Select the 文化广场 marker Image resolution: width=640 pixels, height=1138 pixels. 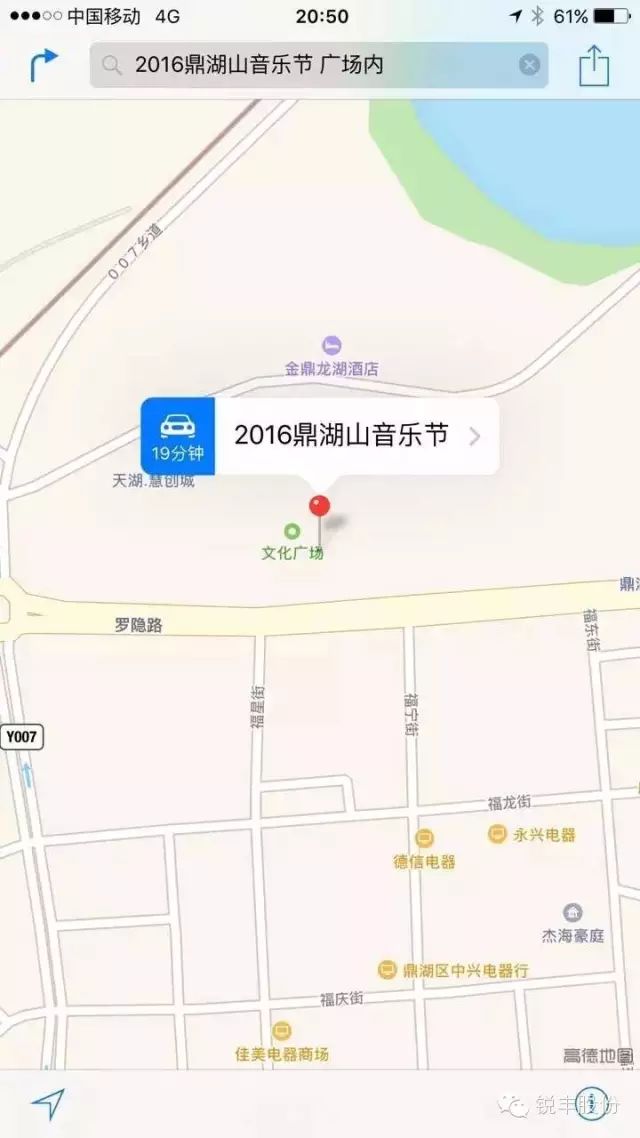pos(292,532)
